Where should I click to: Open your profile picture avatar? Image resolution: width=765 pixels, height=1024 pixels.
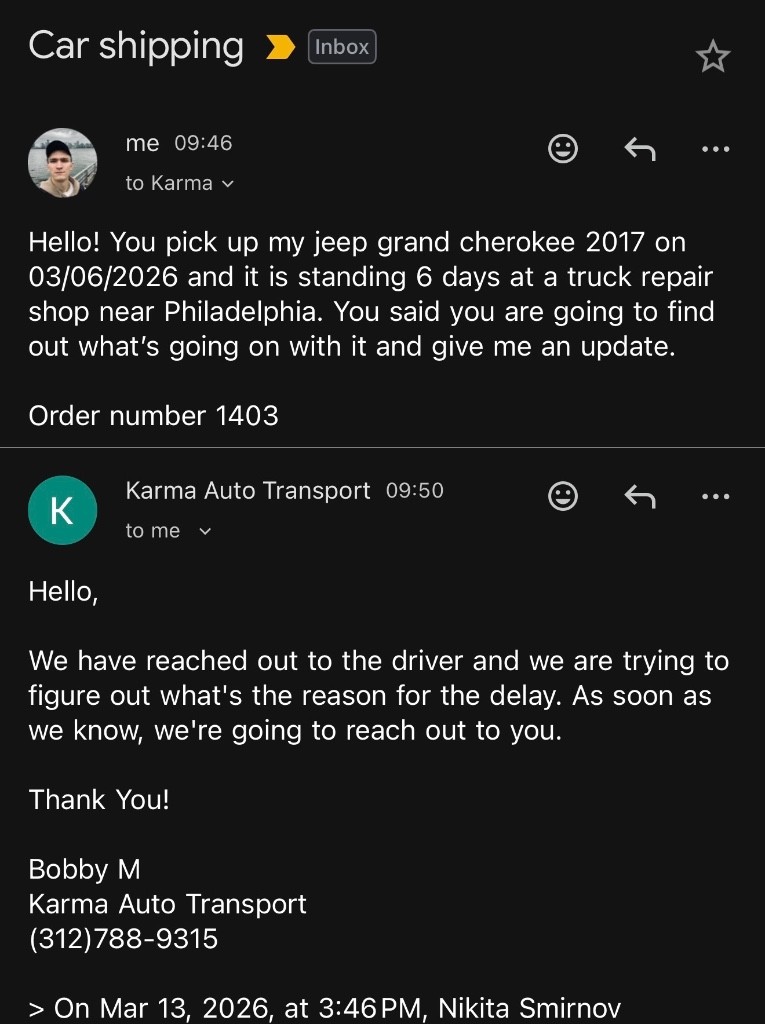click(x=63, y=162)
